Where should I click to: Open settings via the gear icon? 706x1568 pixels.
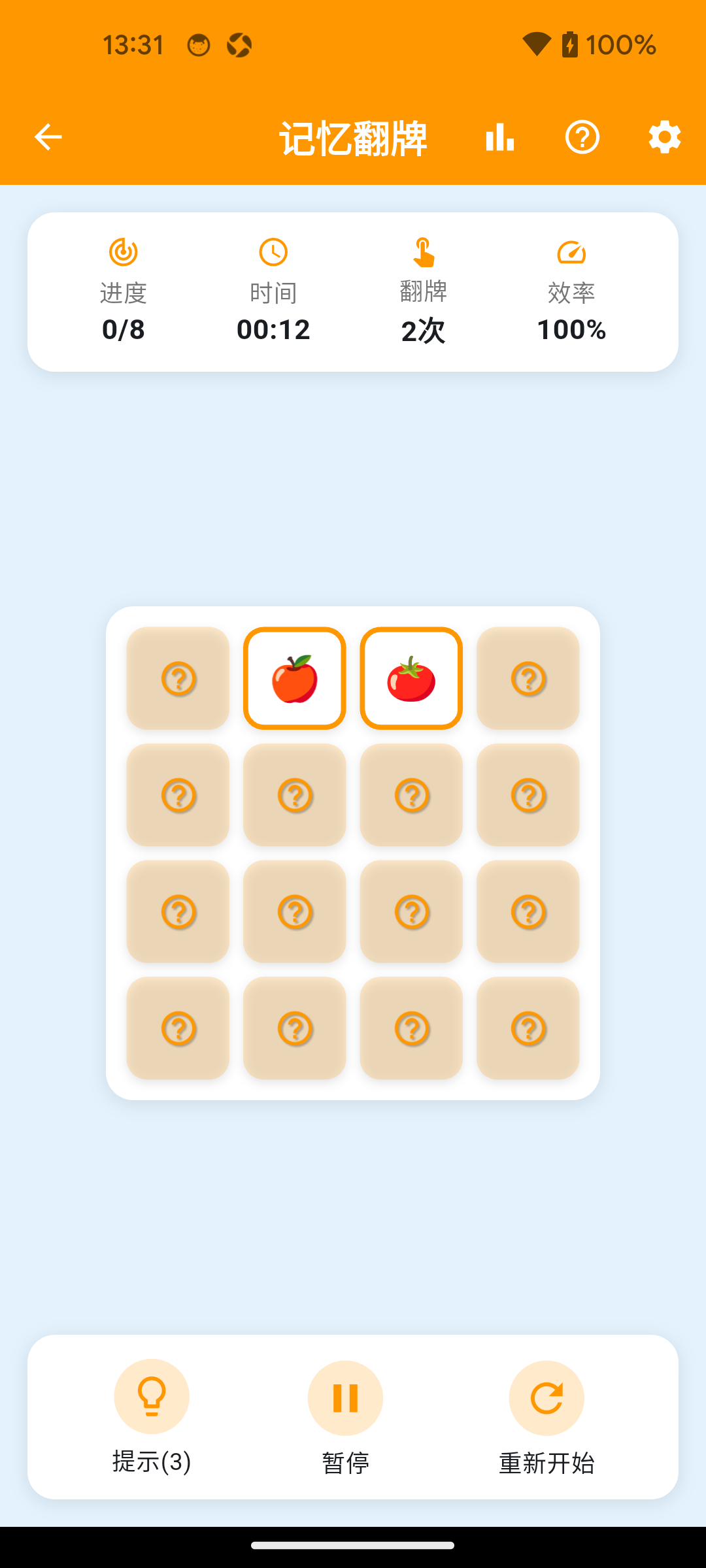click(664, 137)
